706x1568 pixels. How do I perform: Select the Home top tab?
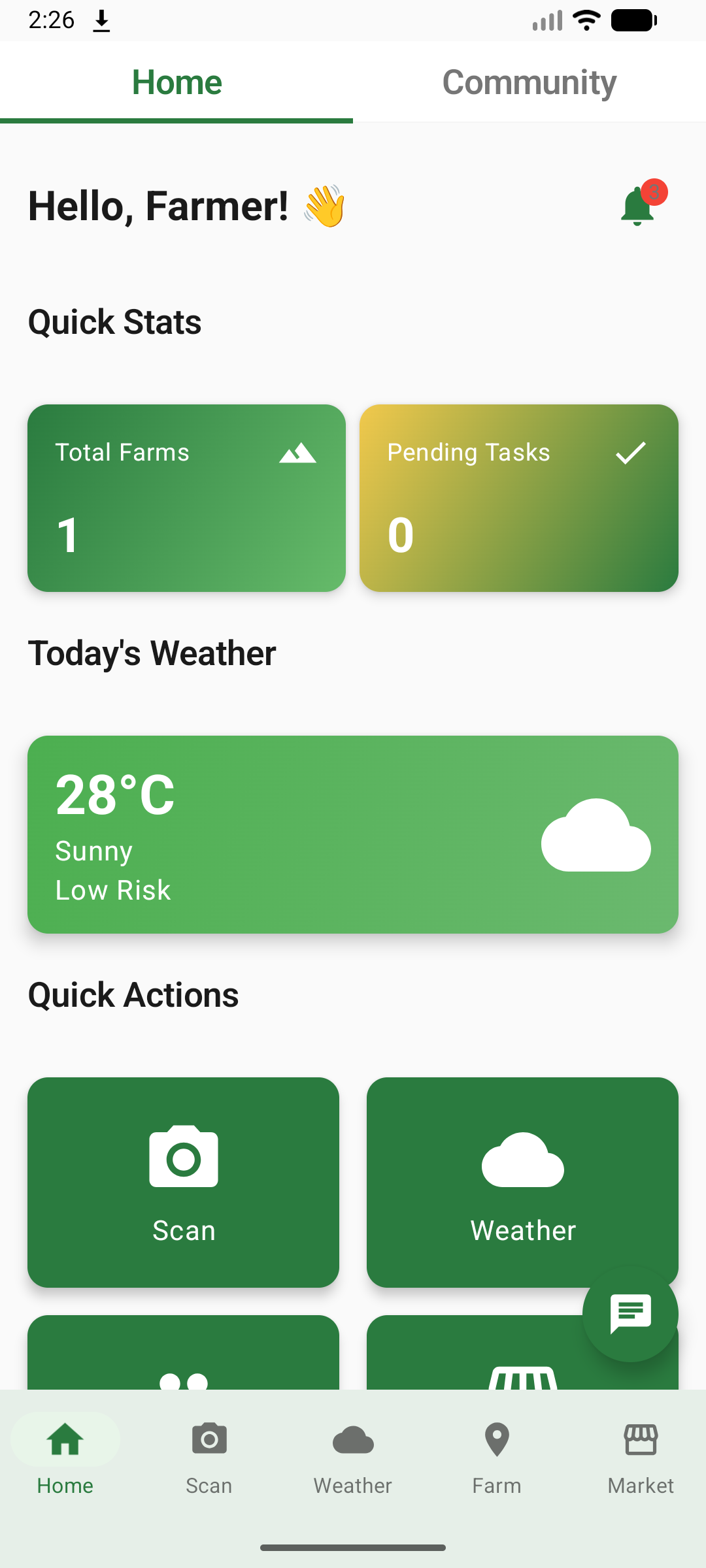click(176, 82)
